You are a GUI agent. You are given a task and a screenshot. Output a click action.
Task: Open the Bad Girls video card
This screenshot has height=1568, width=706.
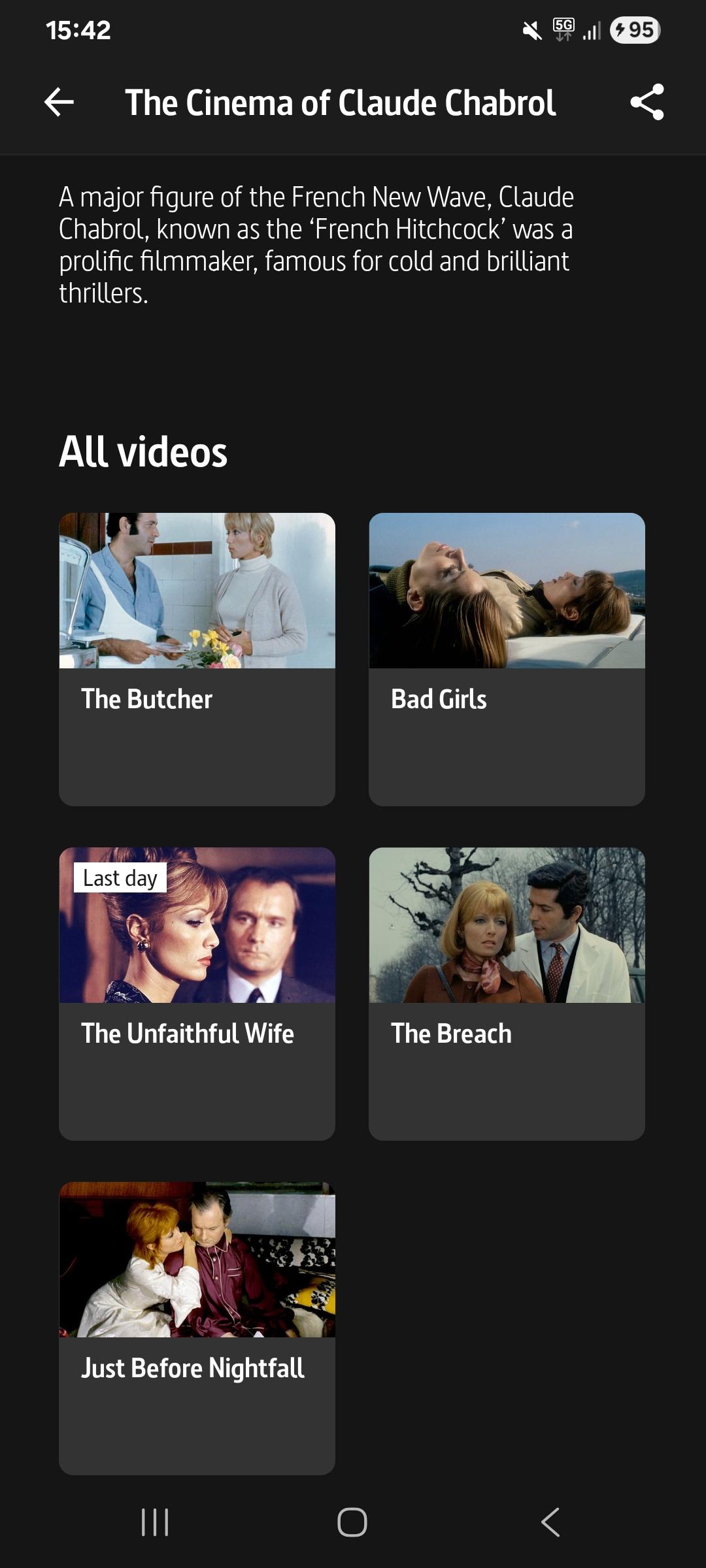507,659
